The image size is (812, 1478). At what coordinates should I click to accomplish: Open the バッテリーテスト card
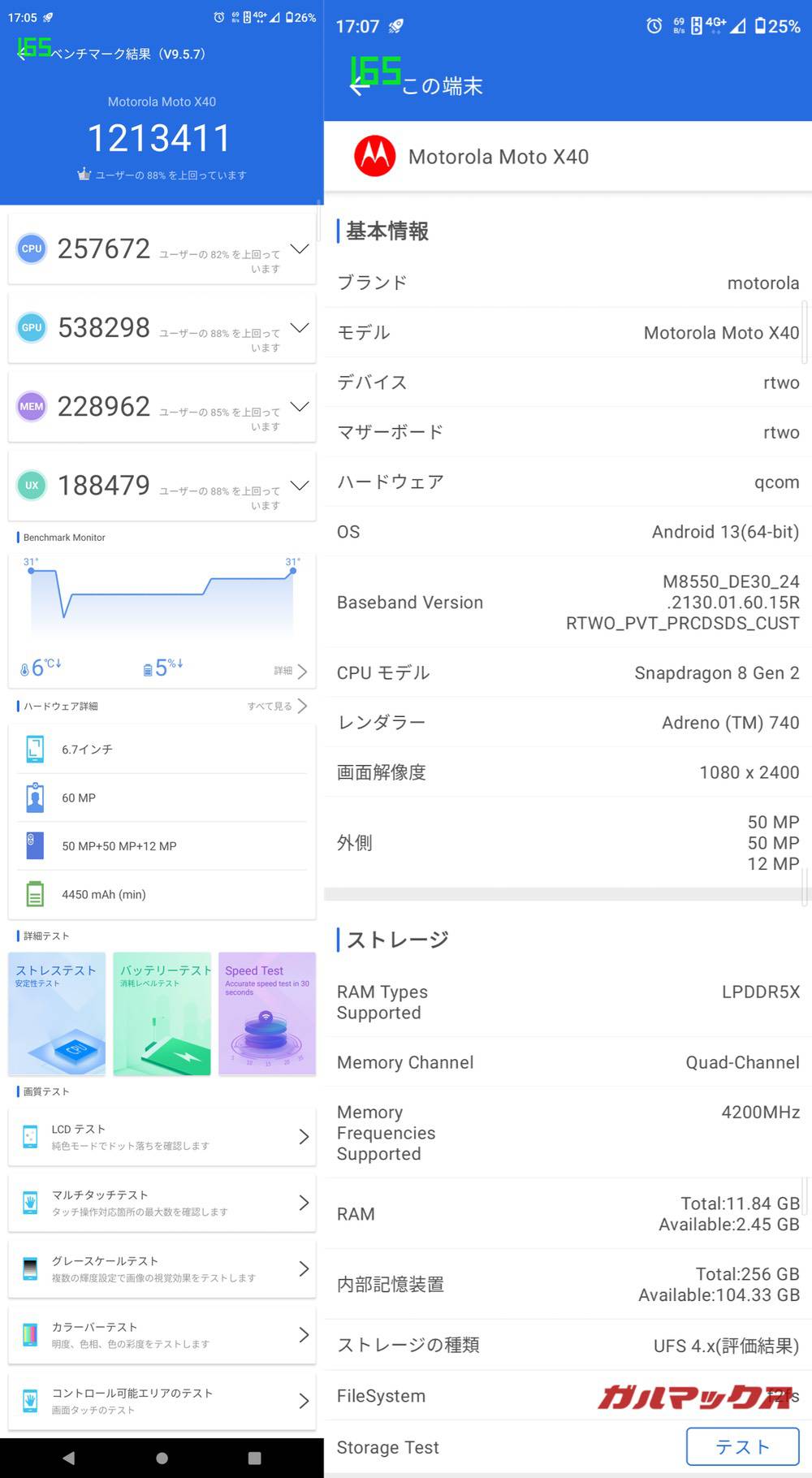(162, 1014)
